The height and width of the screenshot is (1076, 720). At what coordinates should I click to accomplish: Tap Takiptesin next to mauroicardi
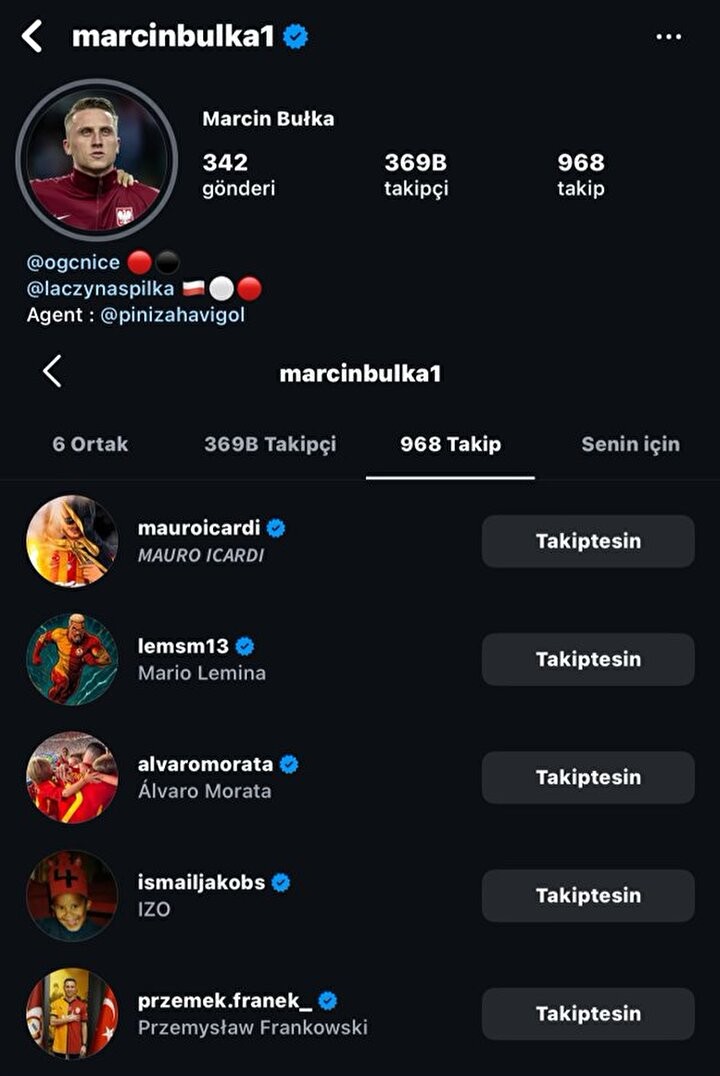tap(588, 541)
